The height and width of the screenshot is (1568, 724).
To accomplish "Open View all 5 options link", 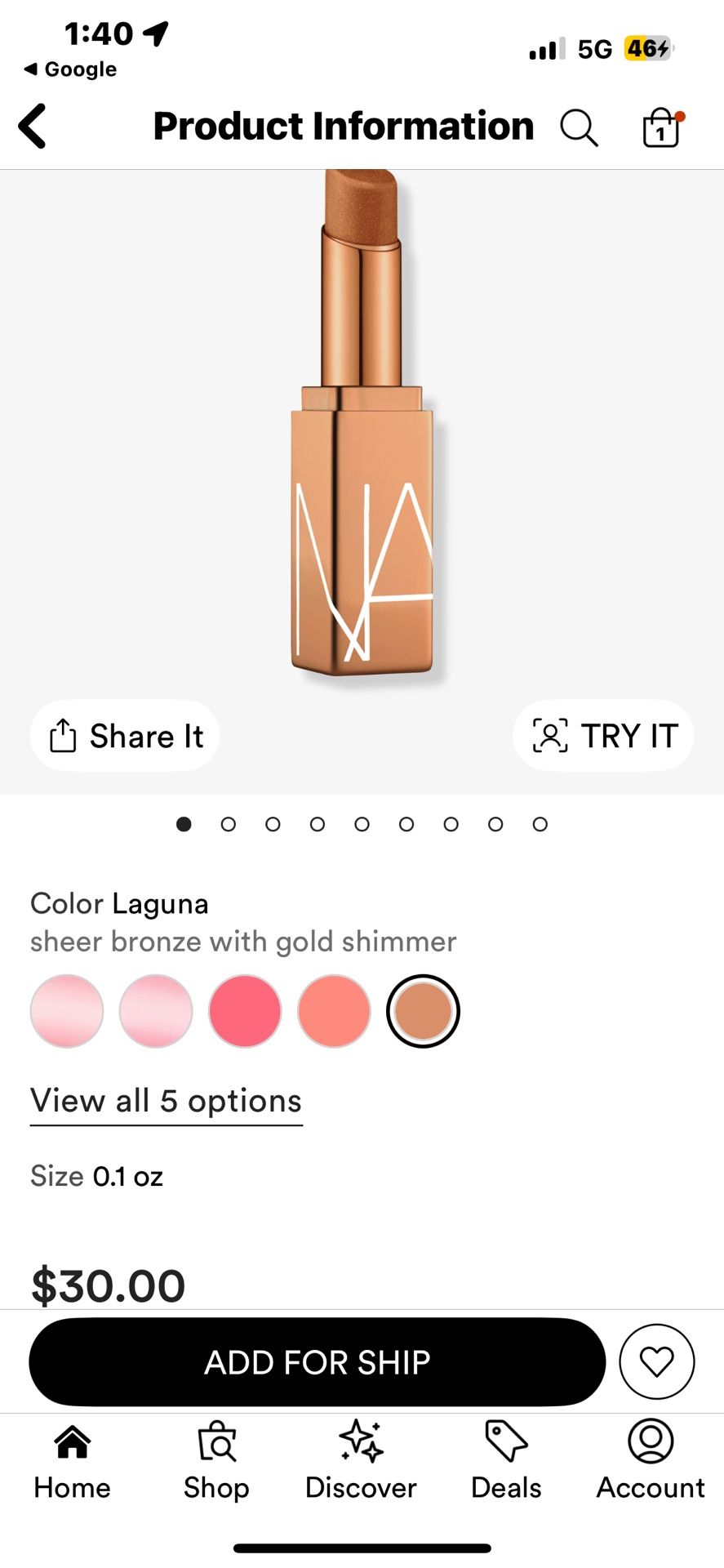I will pyautogui.click(x=165, y=1101).
